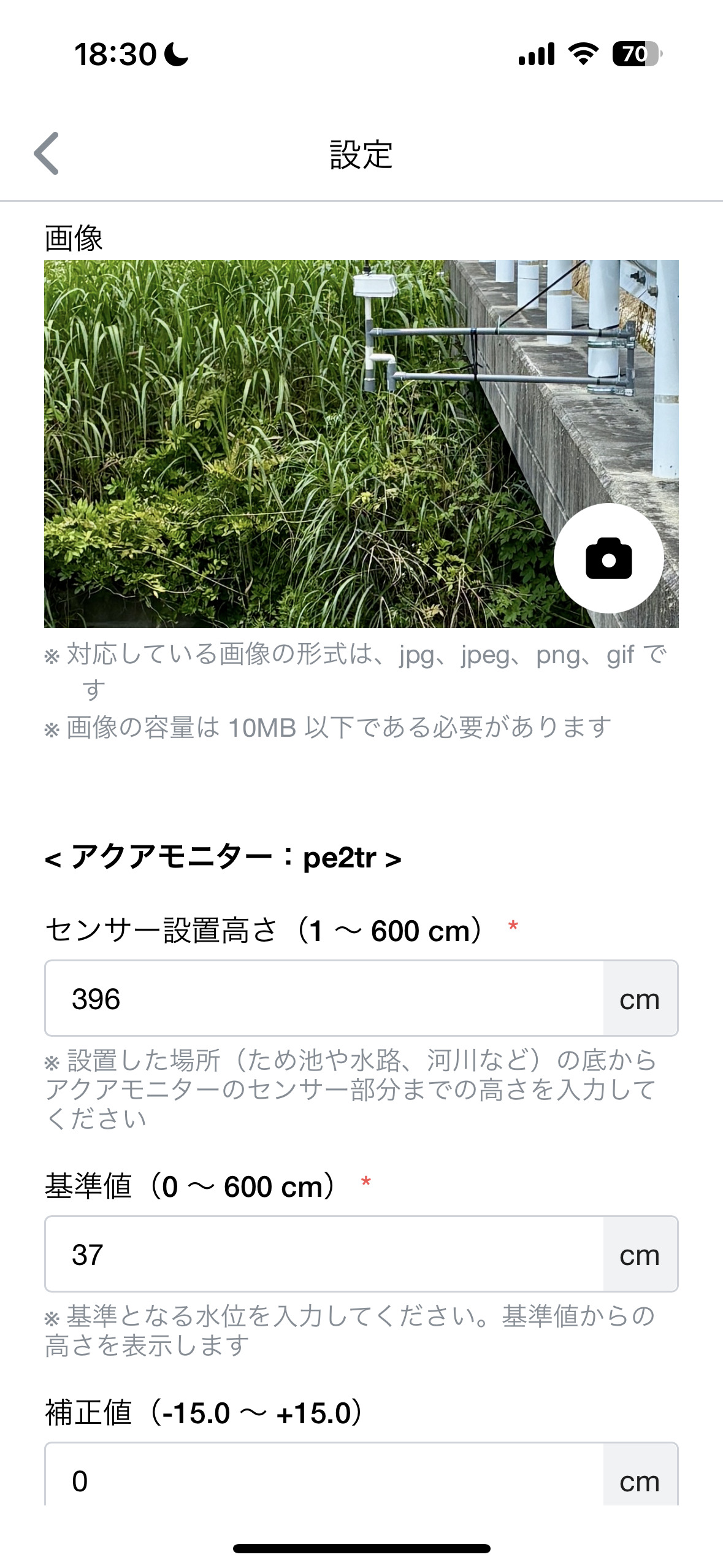
Task: Edit the 基準値 field showing 37
Action: click(x=324, y=1254)
